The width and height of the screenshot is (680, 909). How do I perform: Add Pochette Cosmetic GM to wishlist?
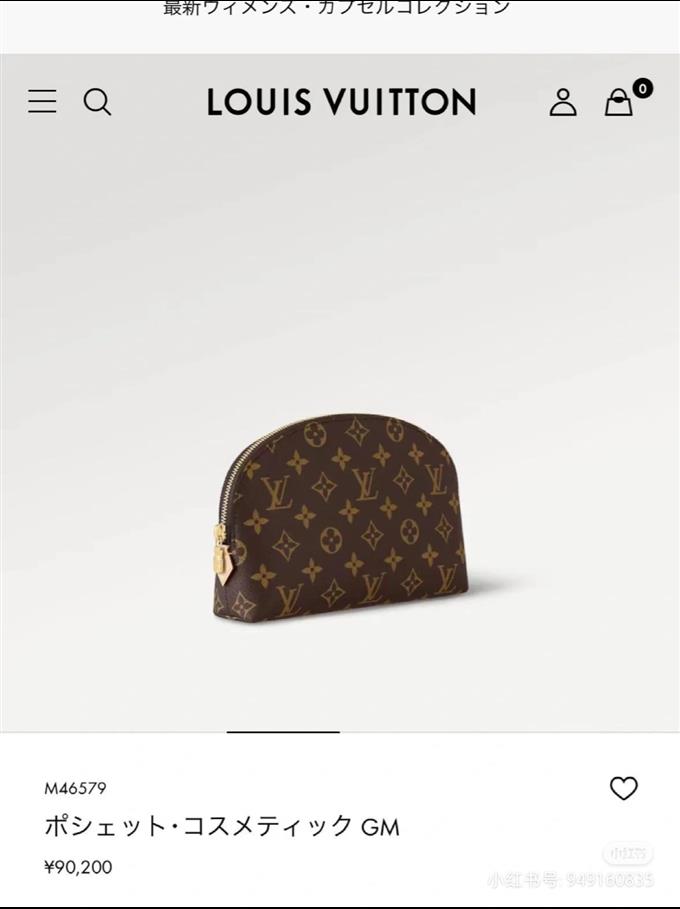[x=623, y=789]
